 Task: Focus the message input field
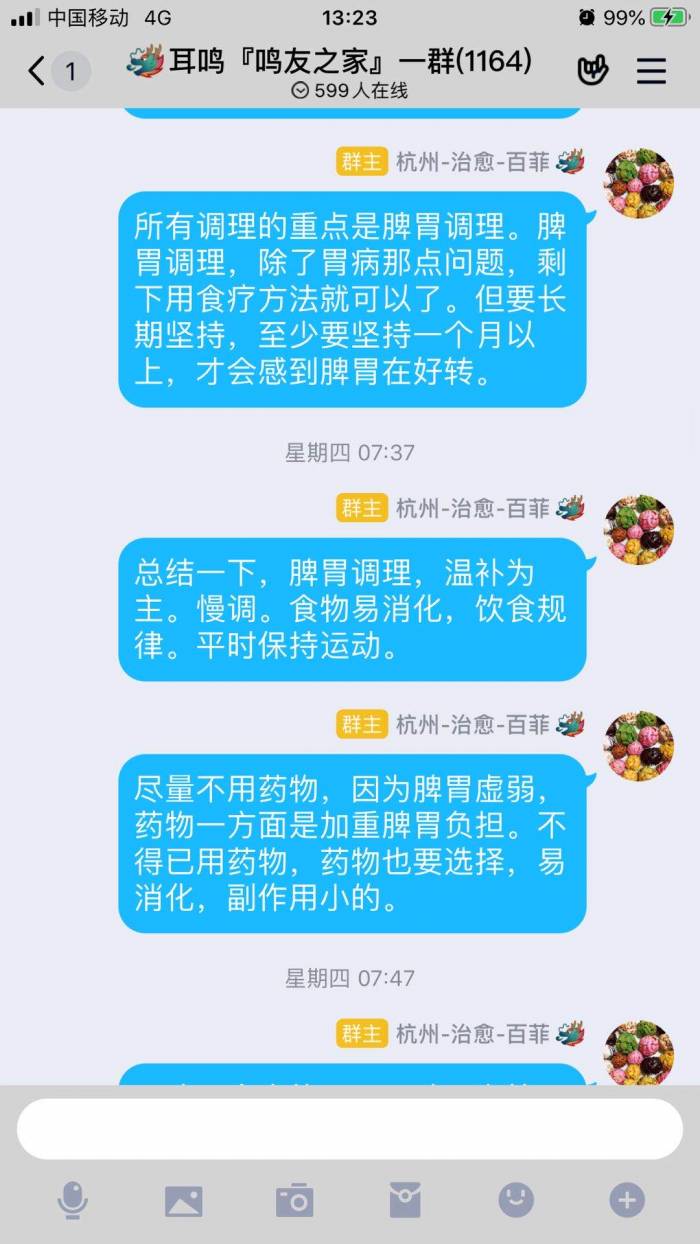tap(350, 1129)
